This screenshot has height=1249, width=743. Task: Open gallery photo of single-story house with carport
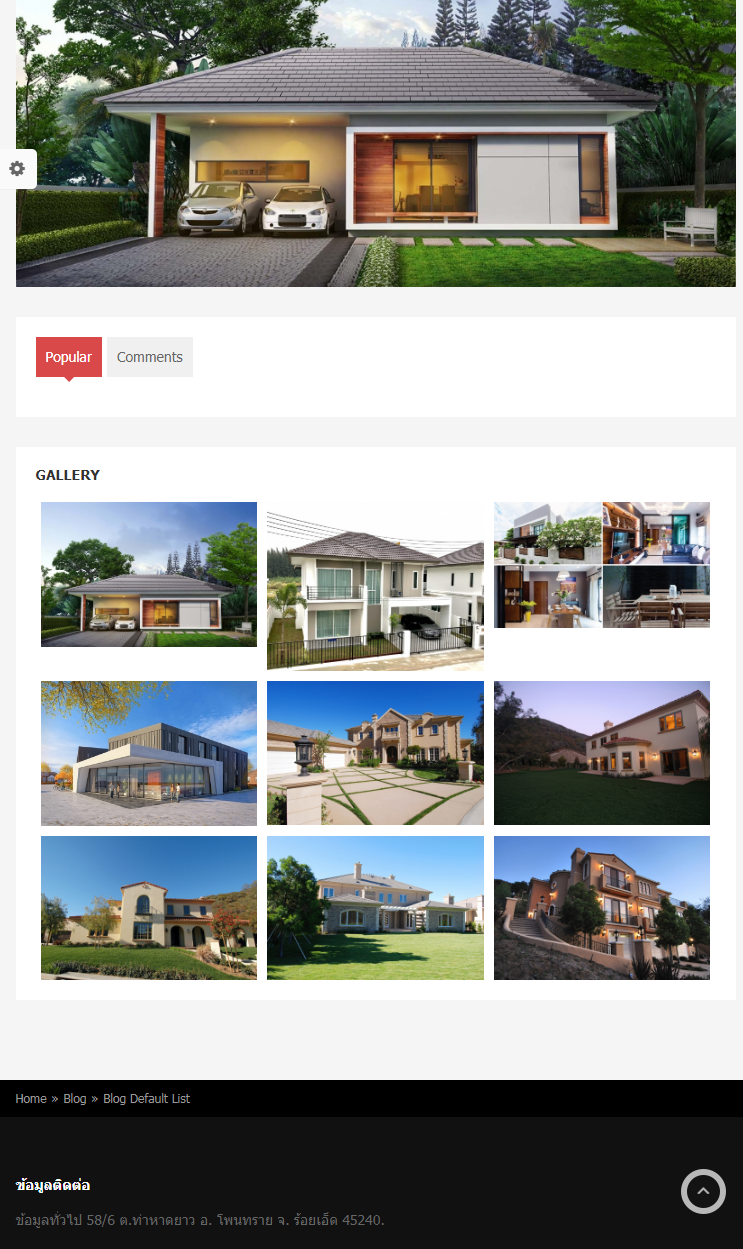149,574
